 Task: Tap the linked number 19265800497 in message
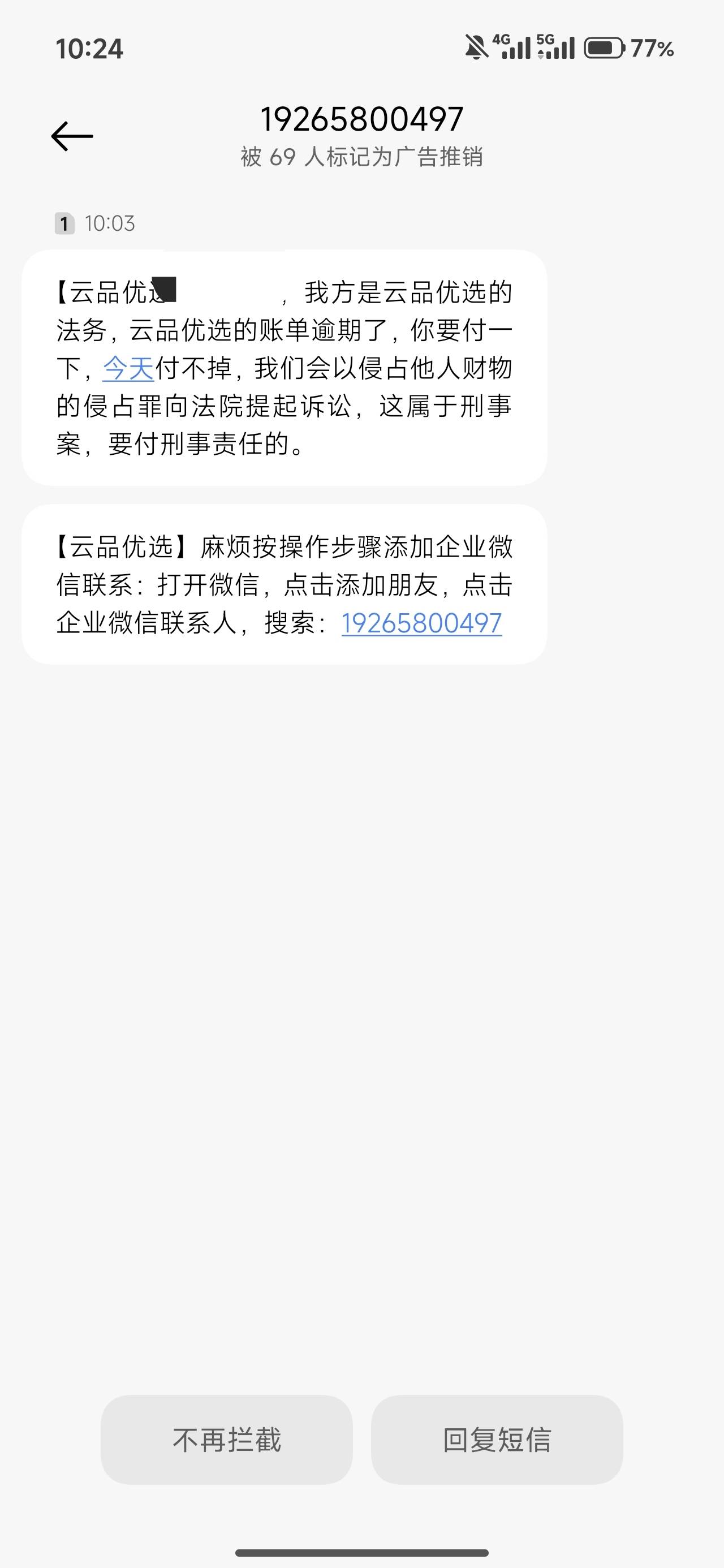pyautogui.click(x=421, y=623)
